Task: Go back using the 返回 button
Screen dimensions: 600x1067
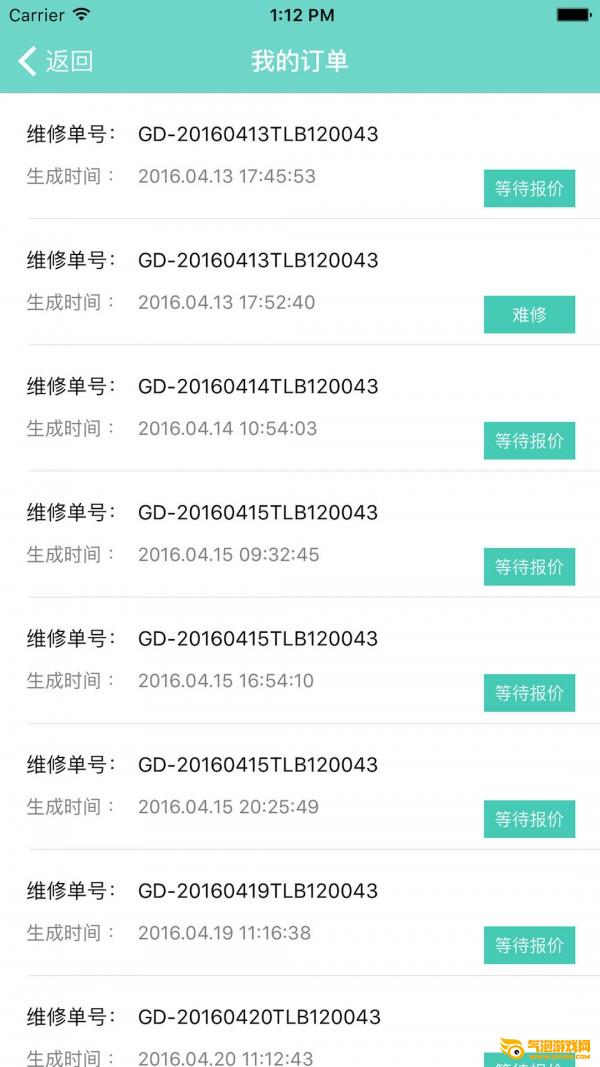Action: (55, 61)
